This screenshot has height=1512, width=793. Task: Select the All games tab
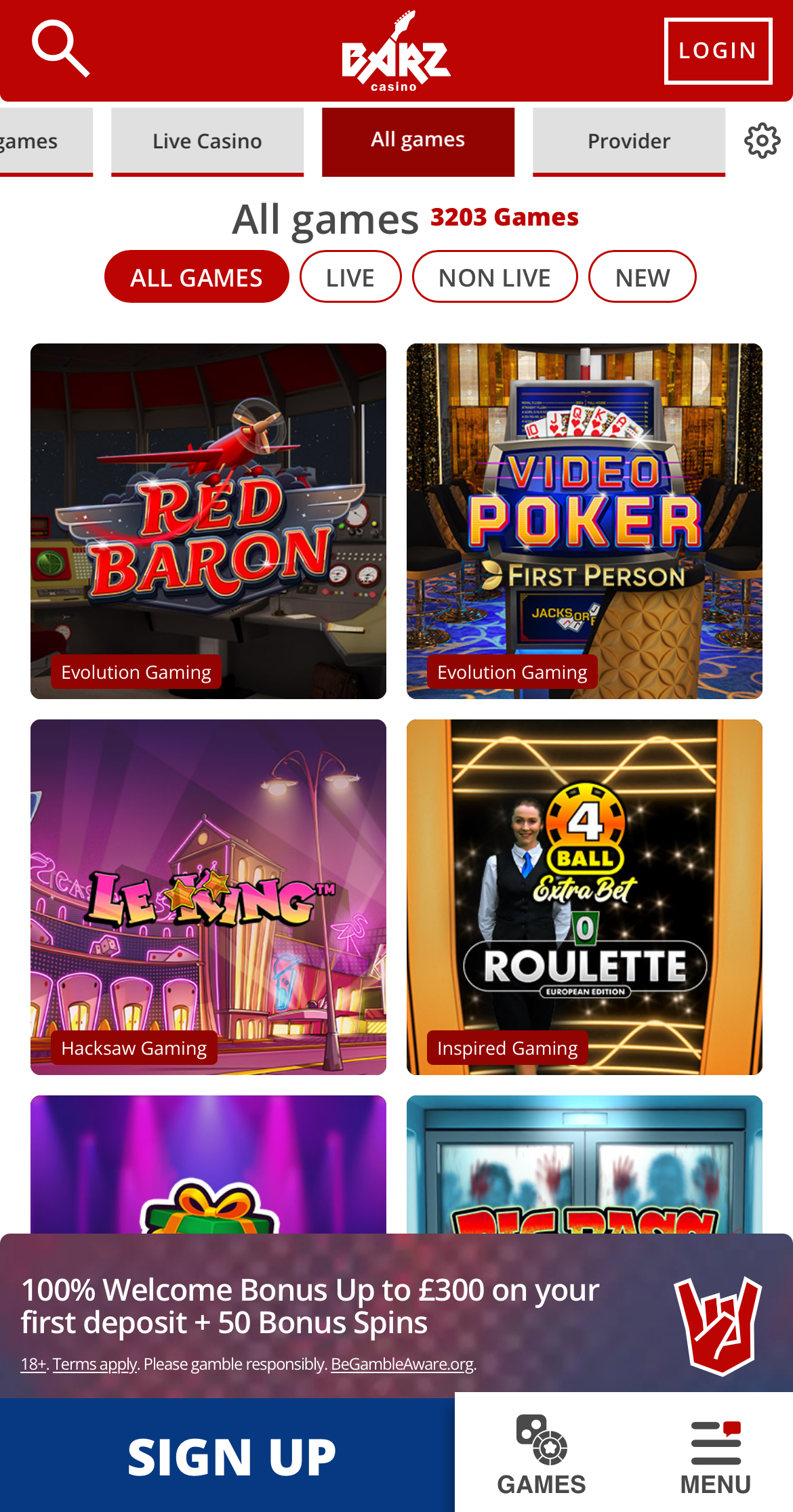[x=418, y=141]
